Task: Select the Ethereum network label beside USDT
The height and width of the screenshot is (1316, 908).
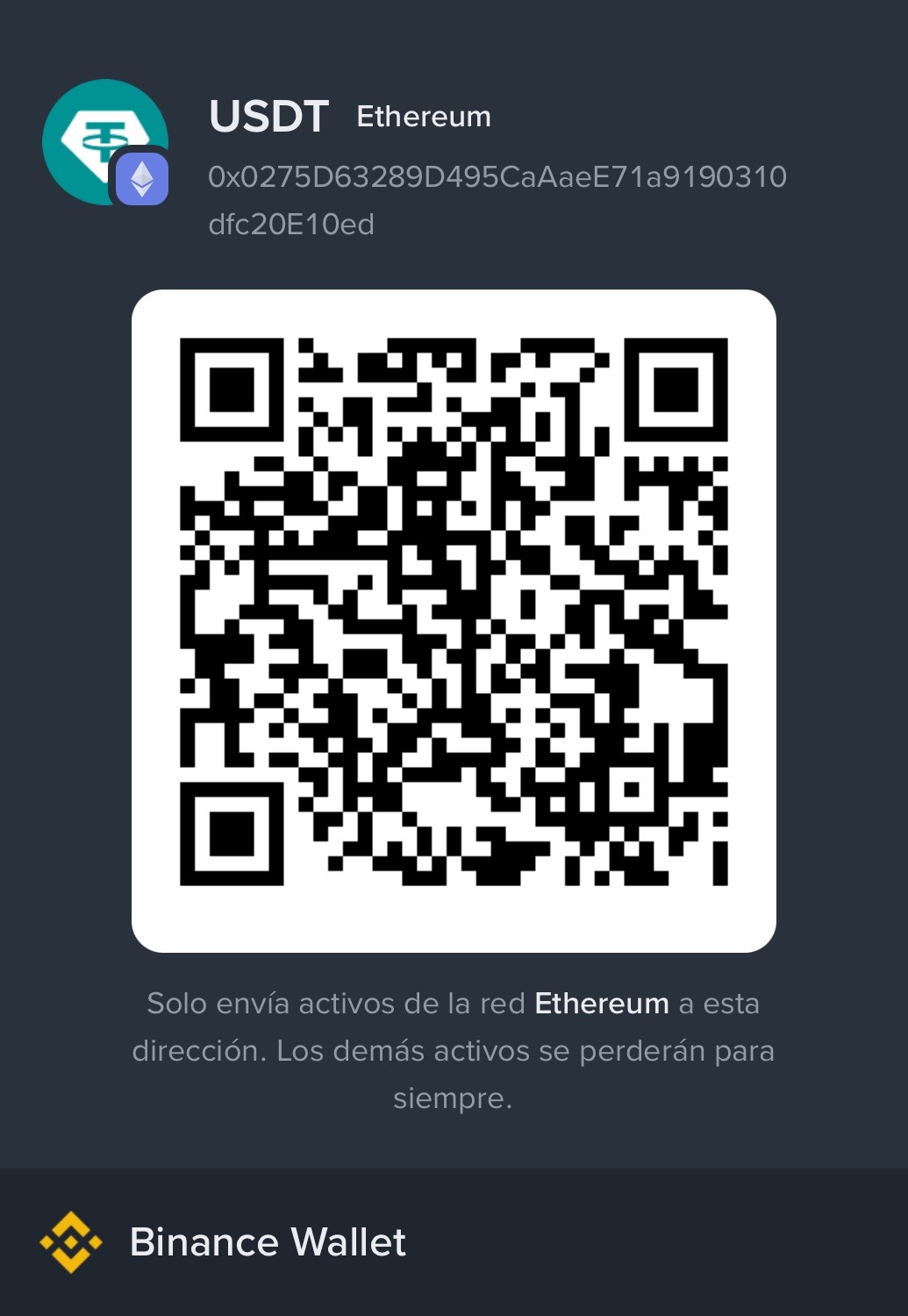Action: tap(423, 116)
